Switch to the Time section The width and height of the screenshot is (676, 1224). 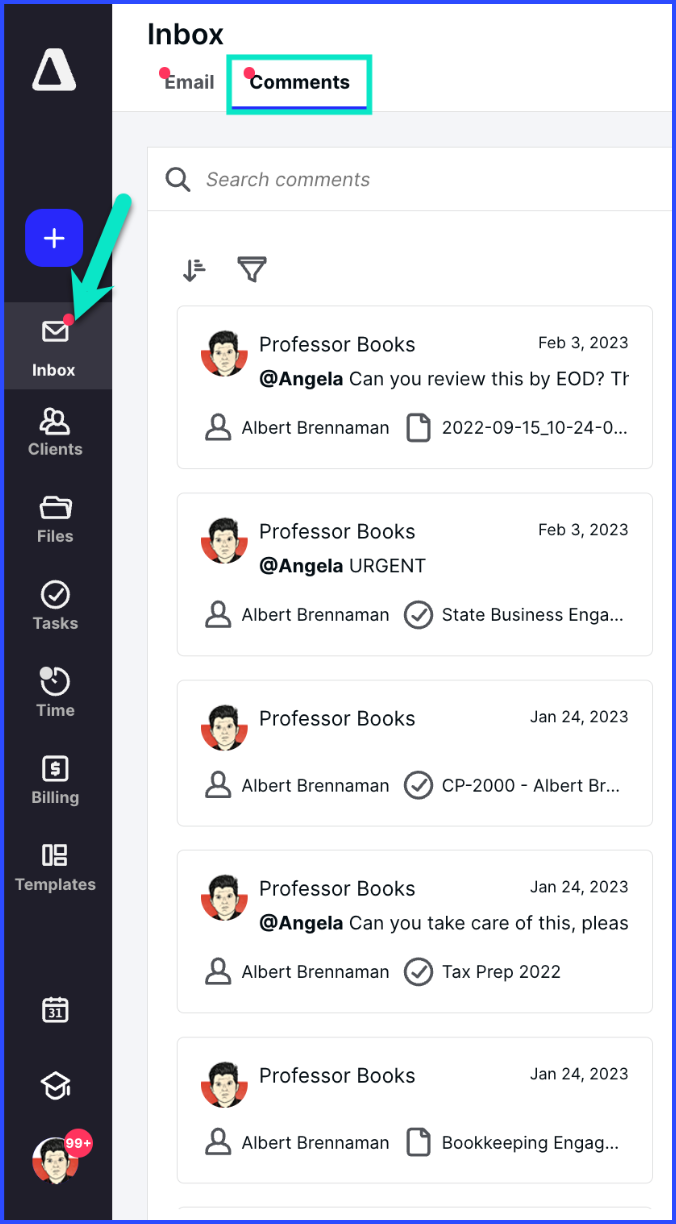[55, 693]
